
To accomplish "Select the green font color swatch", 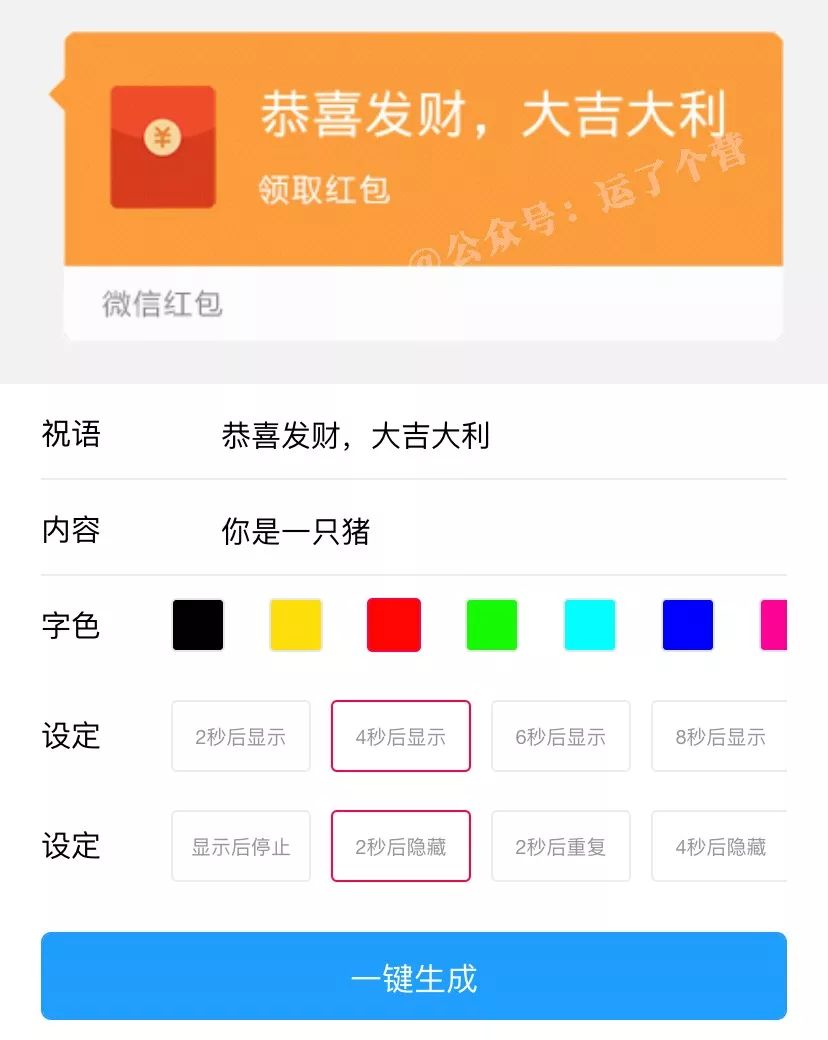I will tap(492, 625).
